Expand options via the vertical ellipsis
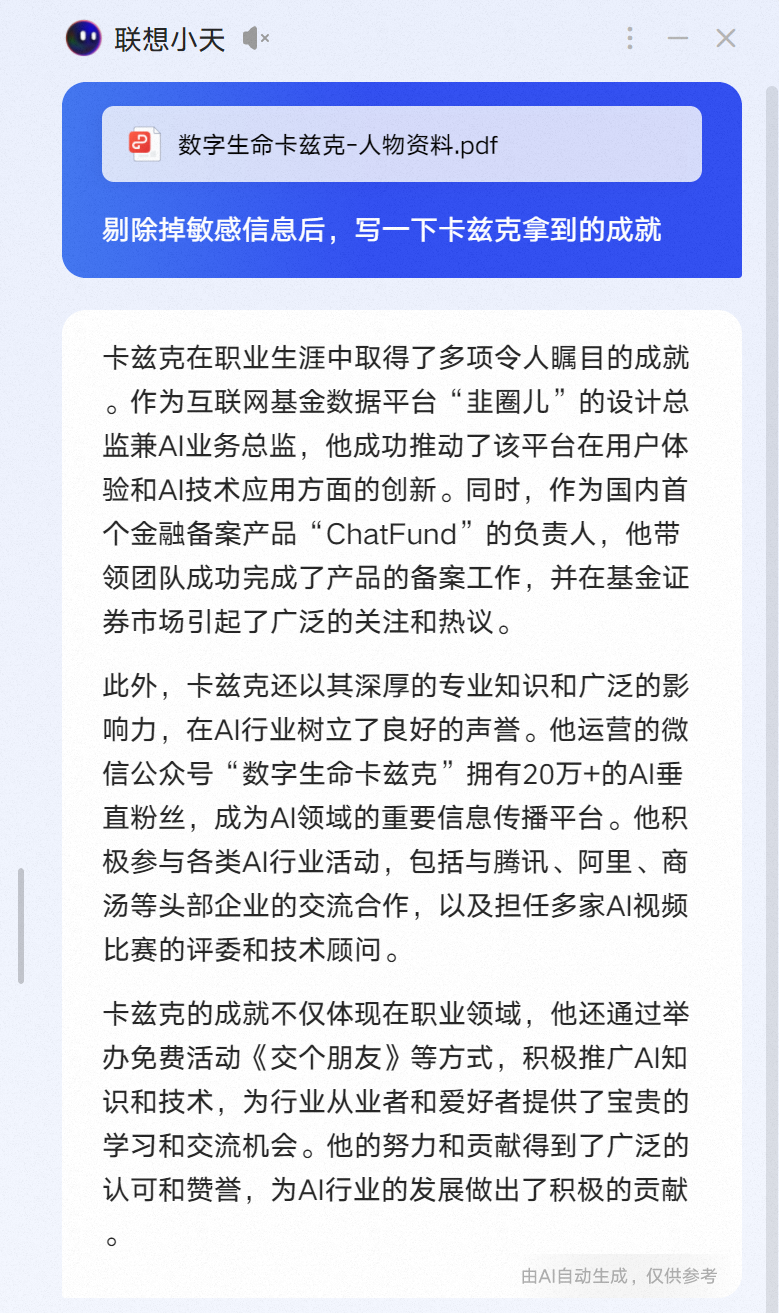This screenshot has height=1313, width=779. 629,38
